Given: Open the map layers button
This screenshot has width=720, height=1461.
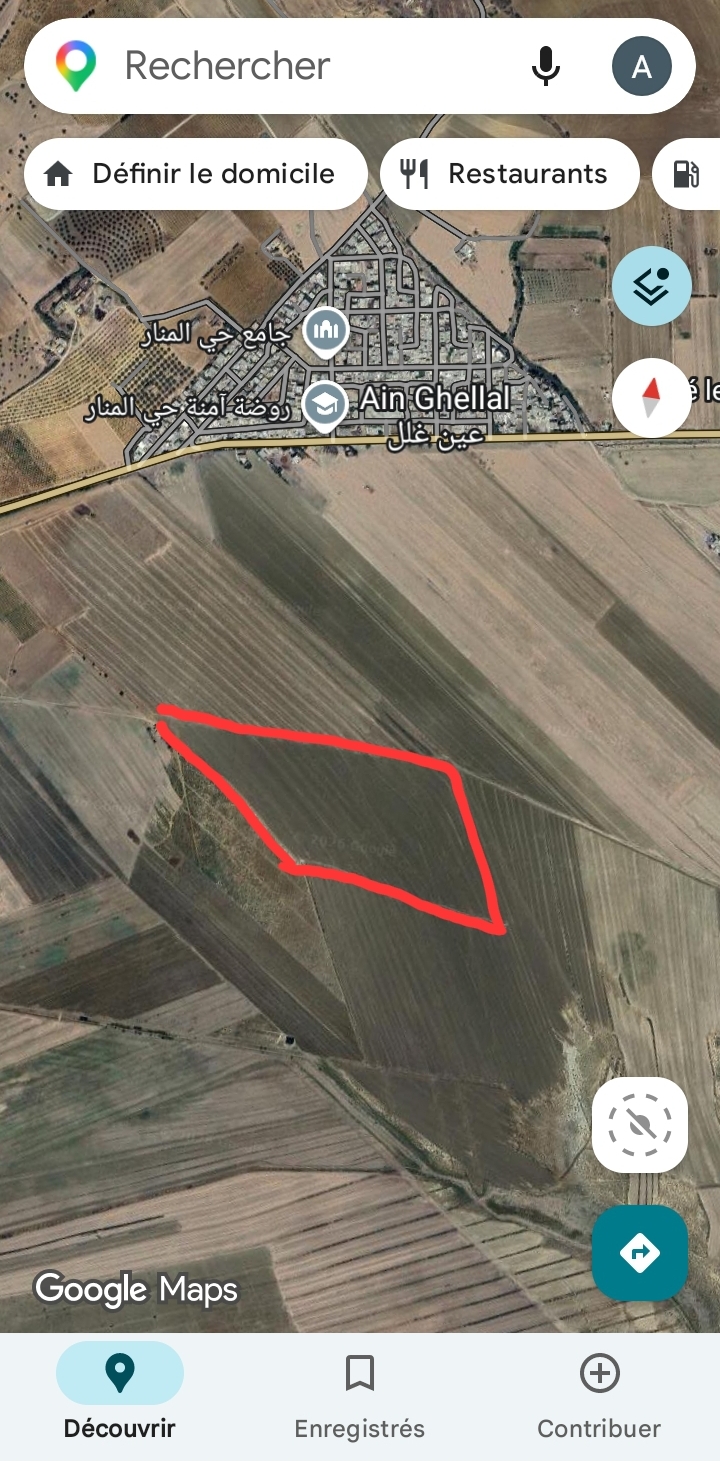Looking at the screenshot, I should click(x=652, y=286).
